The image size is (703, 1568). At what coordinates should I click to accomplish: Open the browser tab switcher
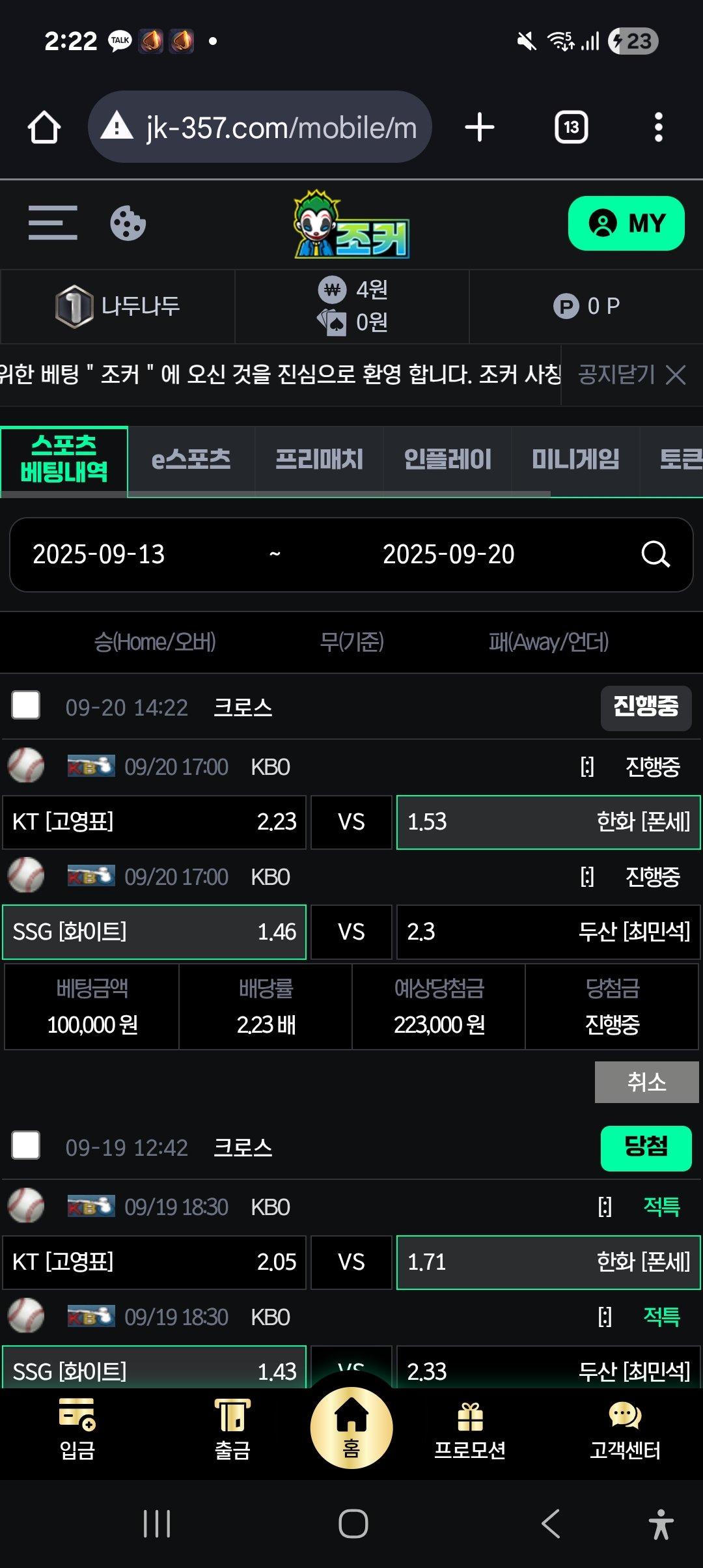[x=571, y=127]
